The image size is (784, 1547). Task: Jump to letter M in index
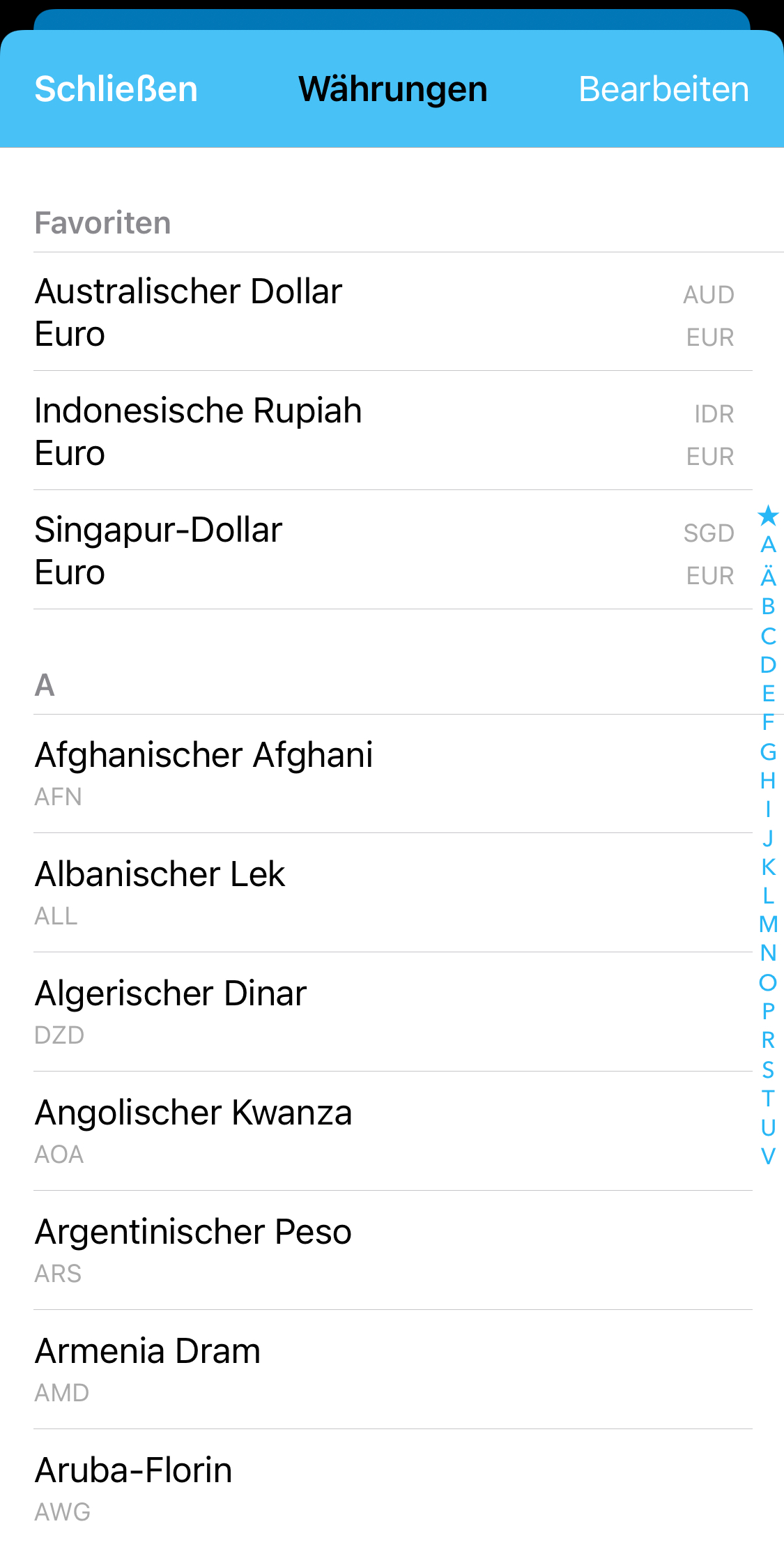coord(768,924)
